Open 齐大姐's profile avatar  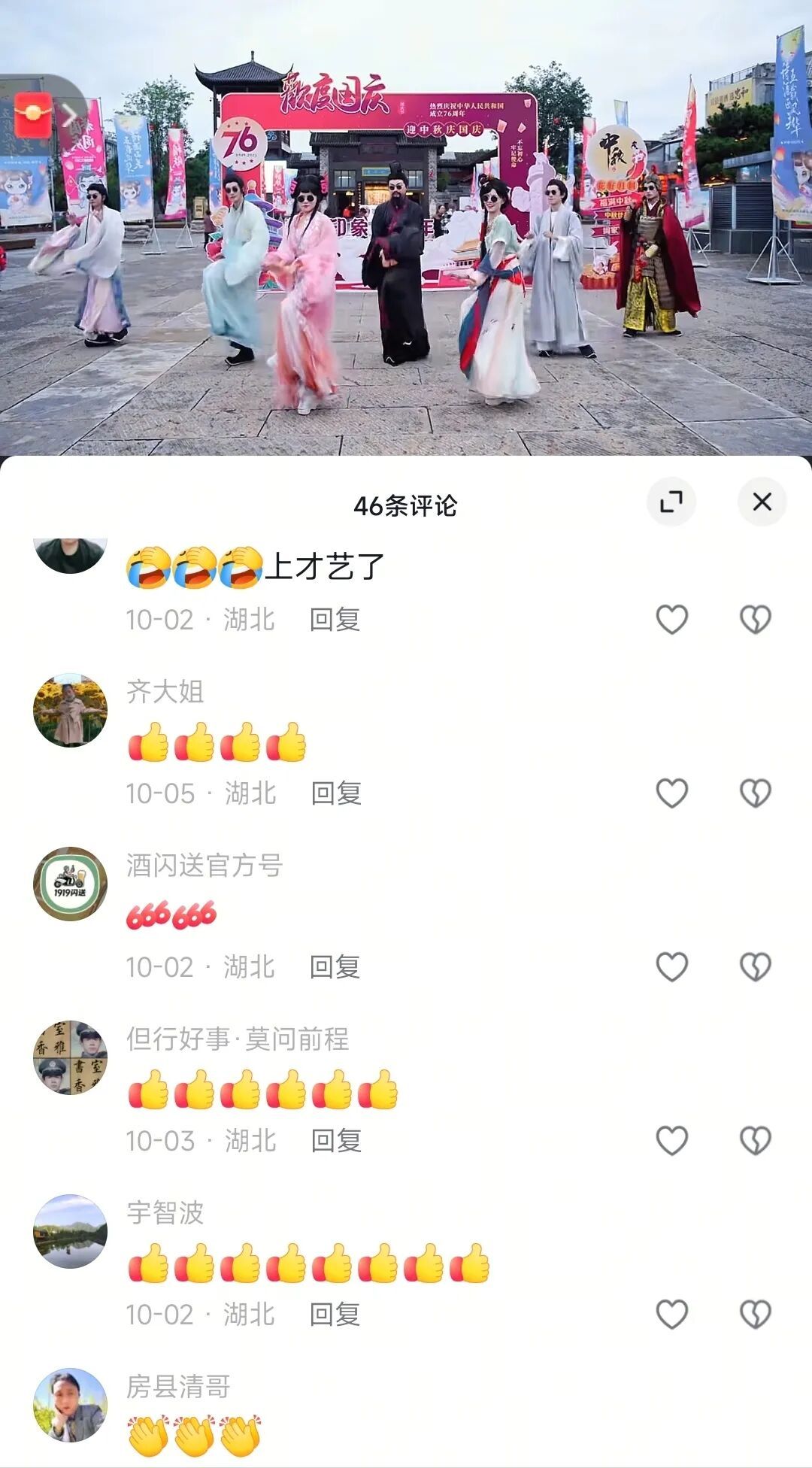coord(70,710)
